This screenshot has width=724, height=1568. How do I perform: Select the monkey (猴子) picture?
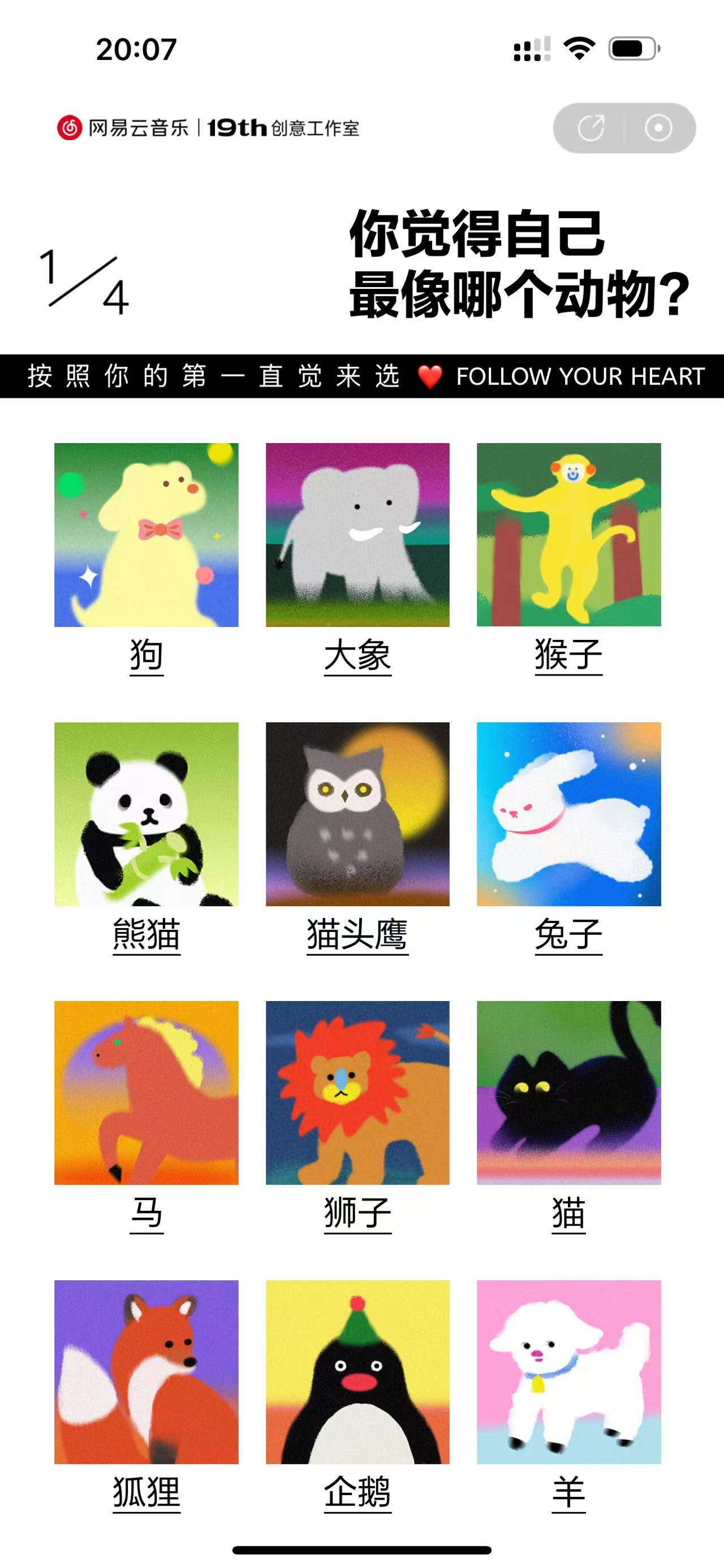568,535
